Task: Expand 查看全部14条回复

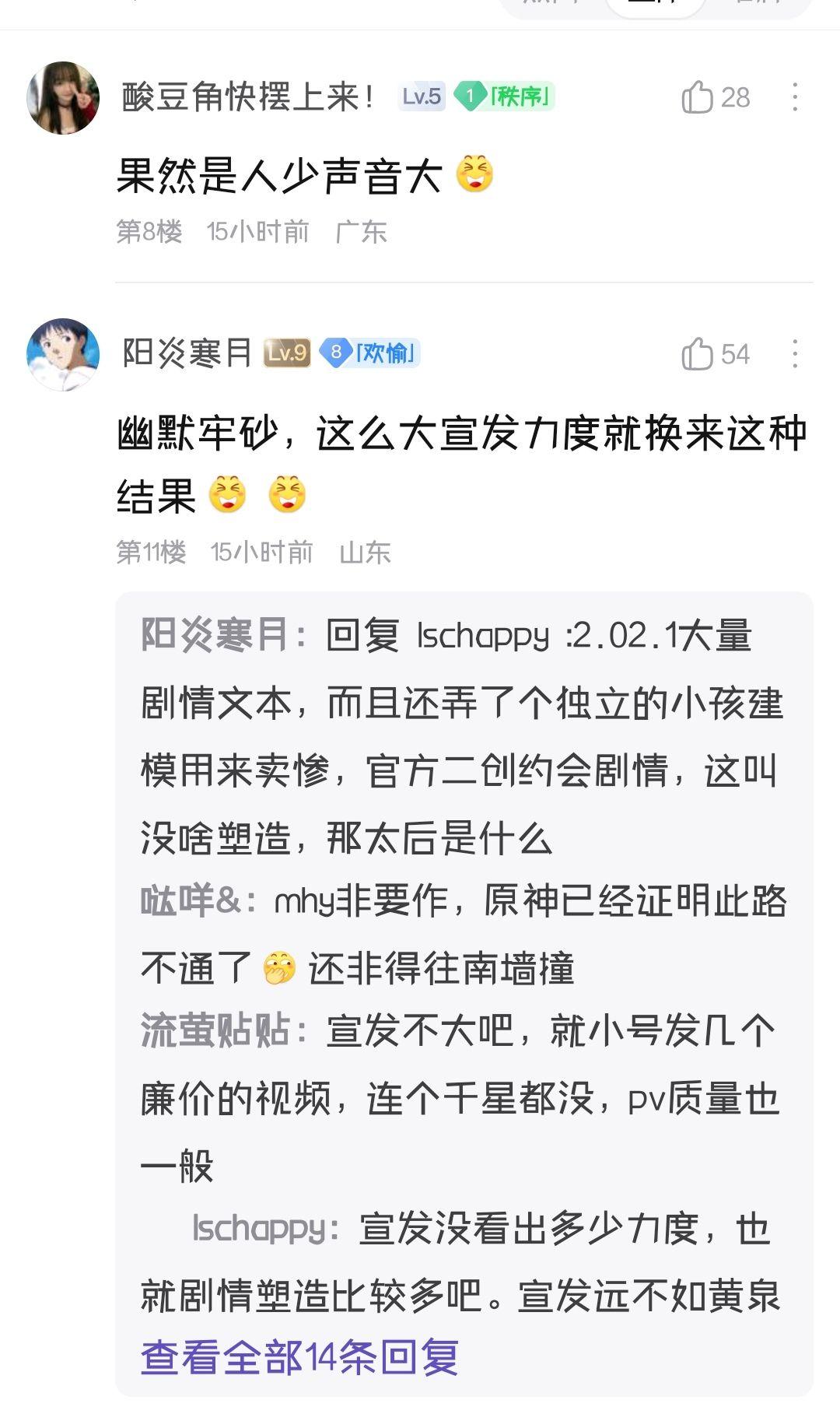Action: (x=299, y=1357)
